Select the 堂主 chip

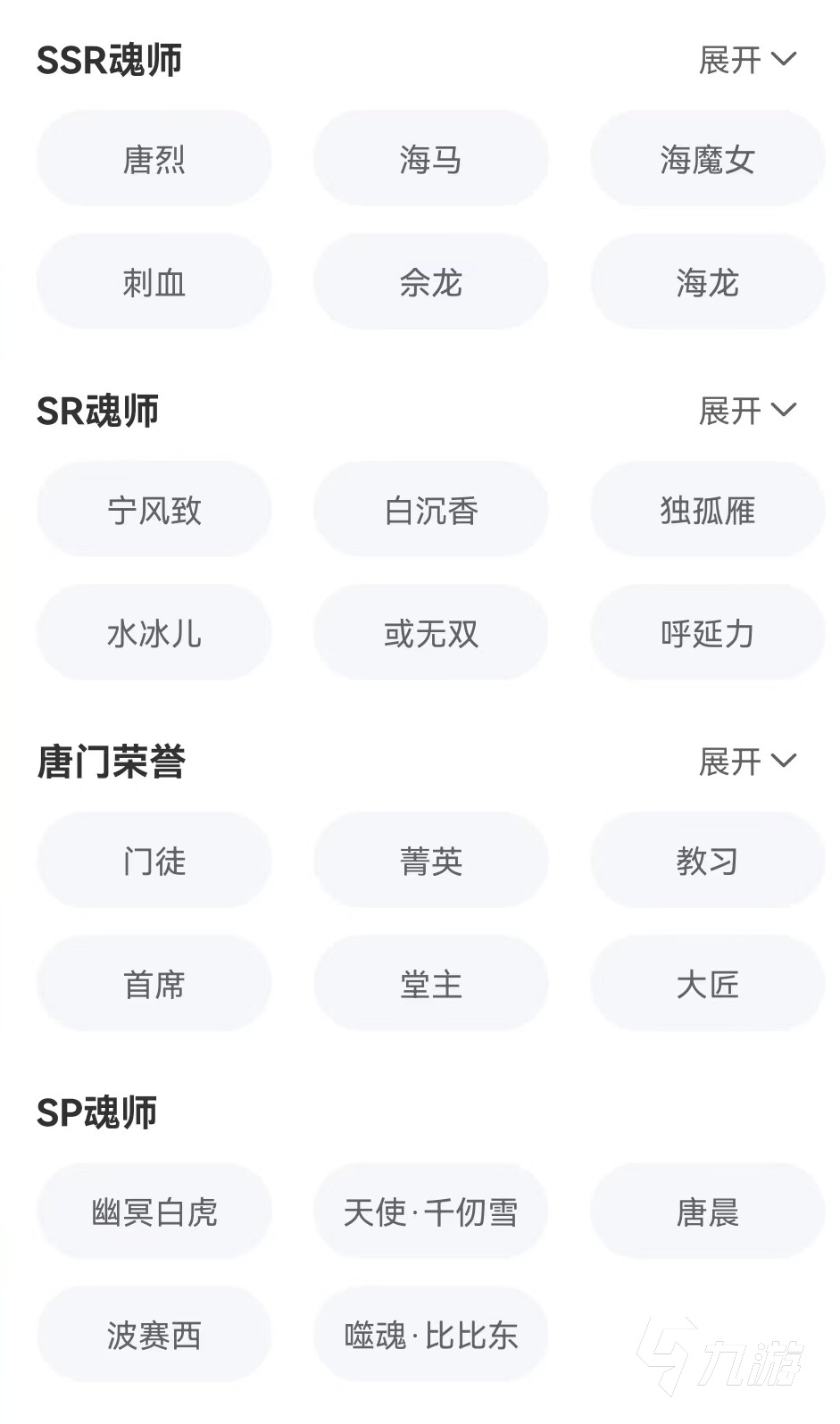click(x=430, y=985)
